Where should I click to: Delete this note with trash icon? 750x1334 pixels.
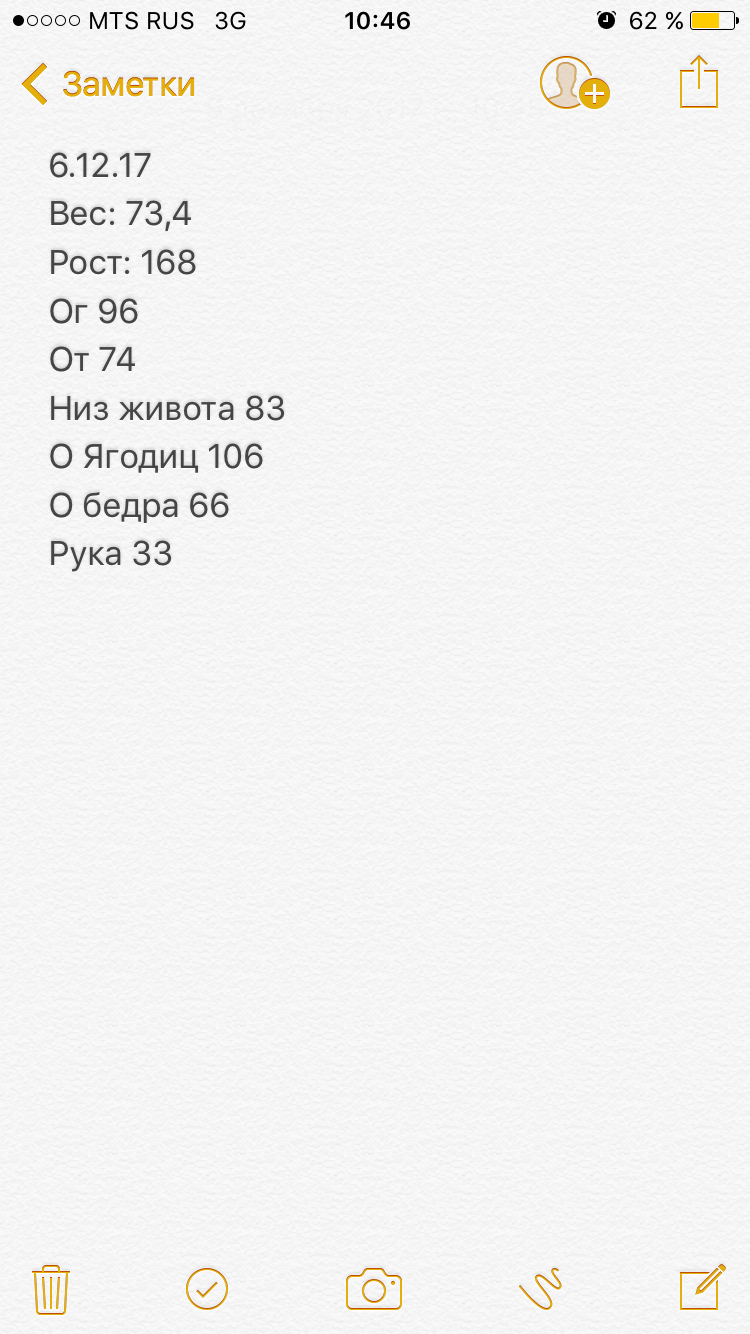click(x=50, y=1289)
